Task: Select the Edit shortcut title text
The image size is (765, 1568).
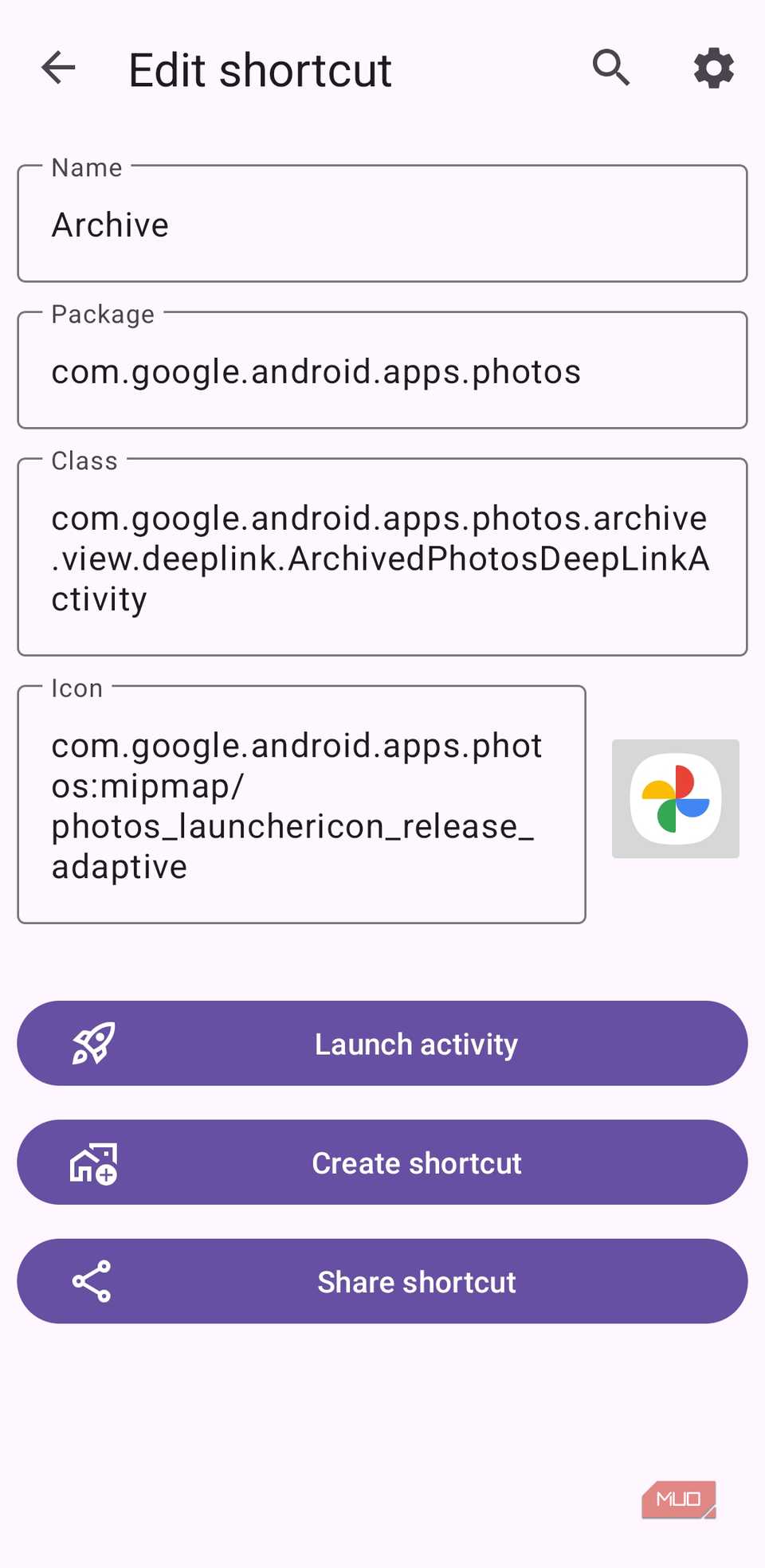Action: tap(259, 70)
